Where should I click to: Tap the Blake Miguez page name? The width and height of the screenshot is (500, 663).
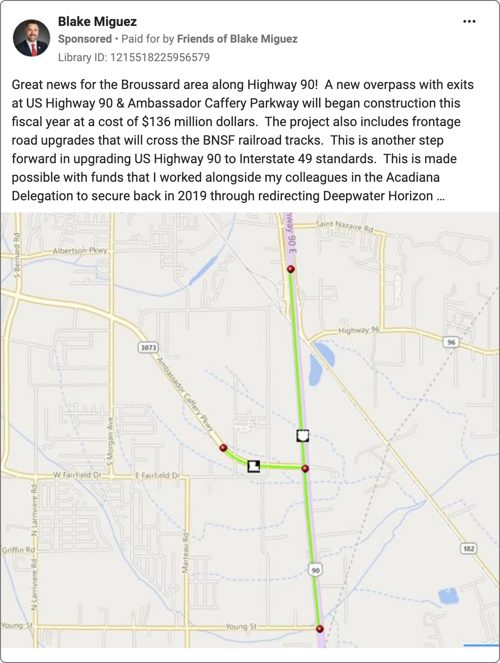coord(97,22)
